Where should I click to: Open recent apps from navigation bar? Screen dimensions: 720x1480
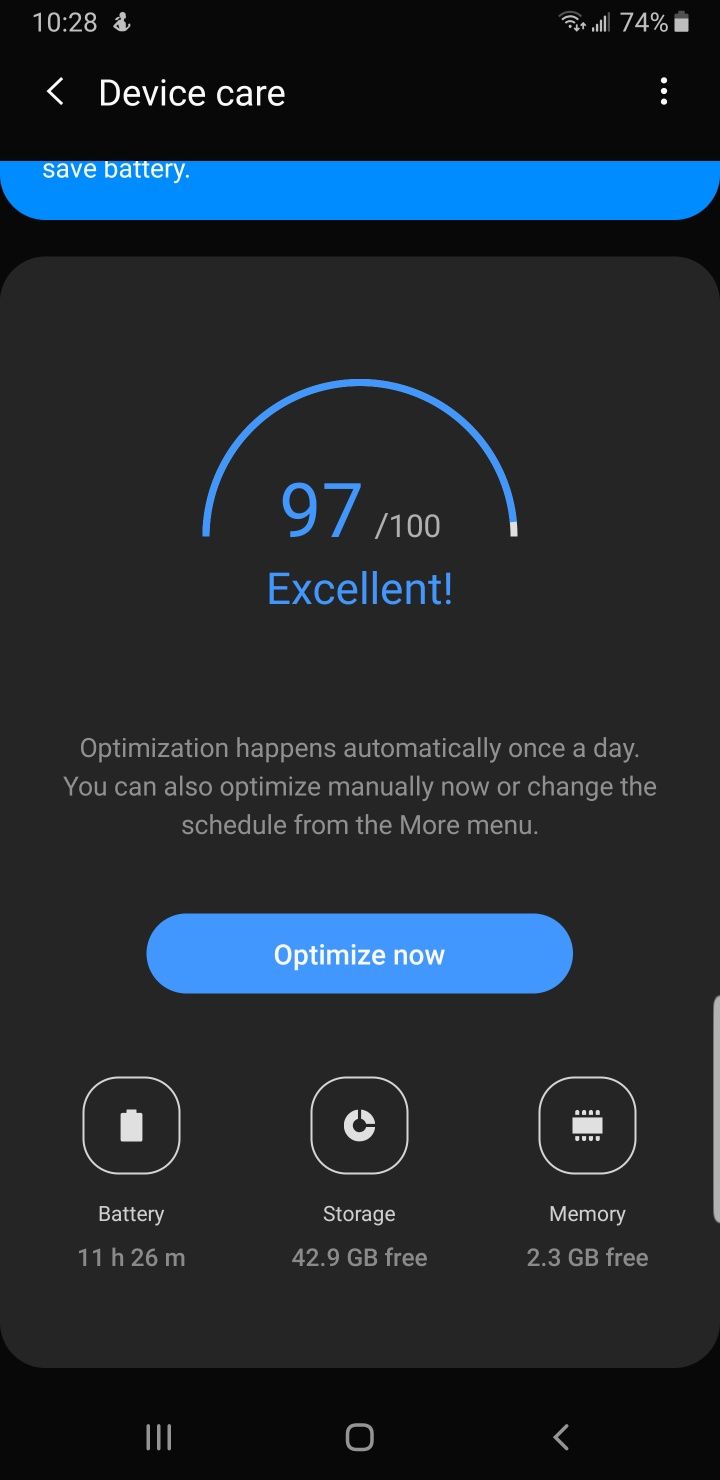tap(158, 1437)
